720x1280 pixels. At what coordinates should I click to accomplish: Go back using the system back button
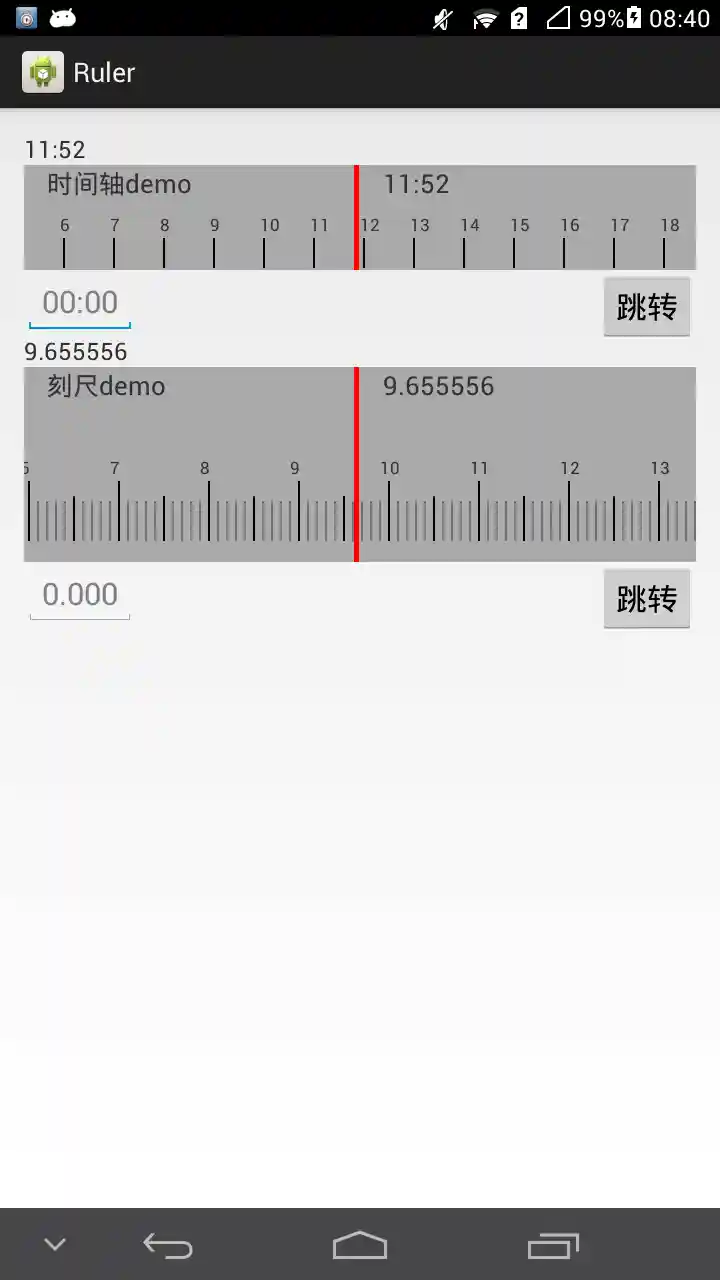pos(168,1245)
